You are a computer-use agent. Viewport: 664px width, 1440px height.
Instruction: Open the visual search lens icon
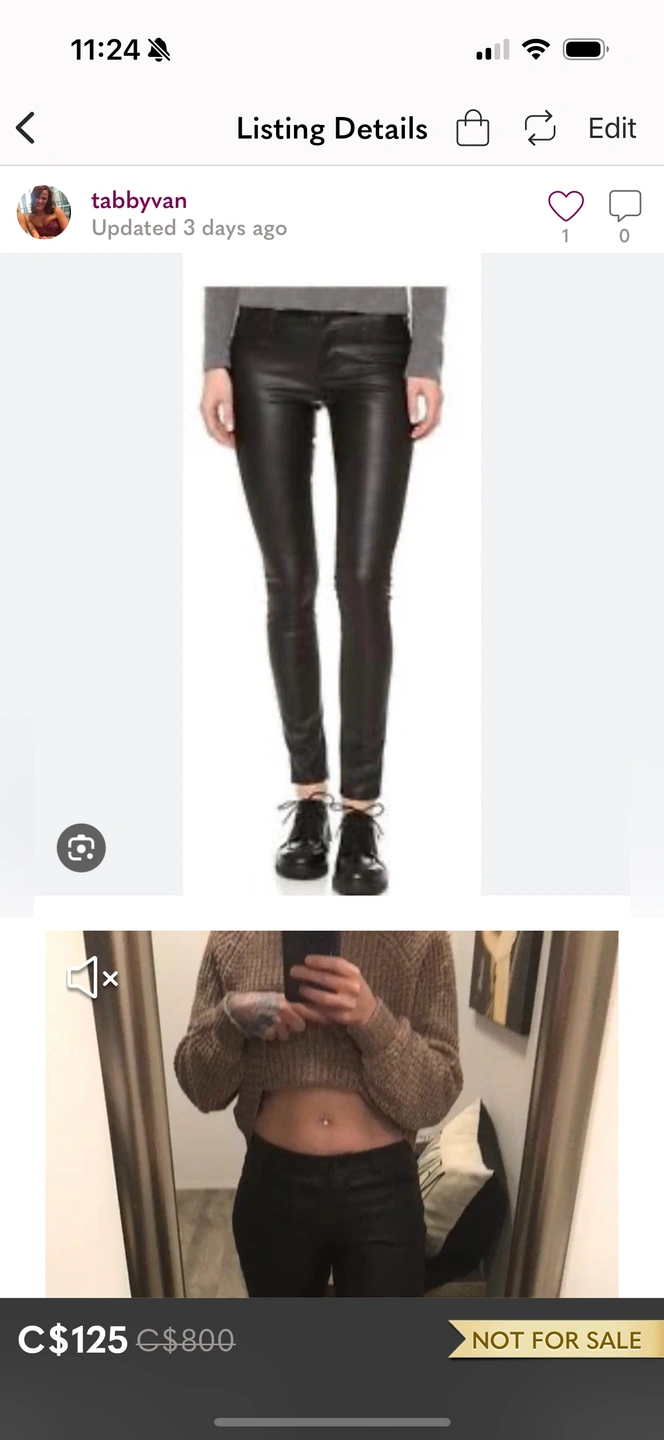pos(81,848)
